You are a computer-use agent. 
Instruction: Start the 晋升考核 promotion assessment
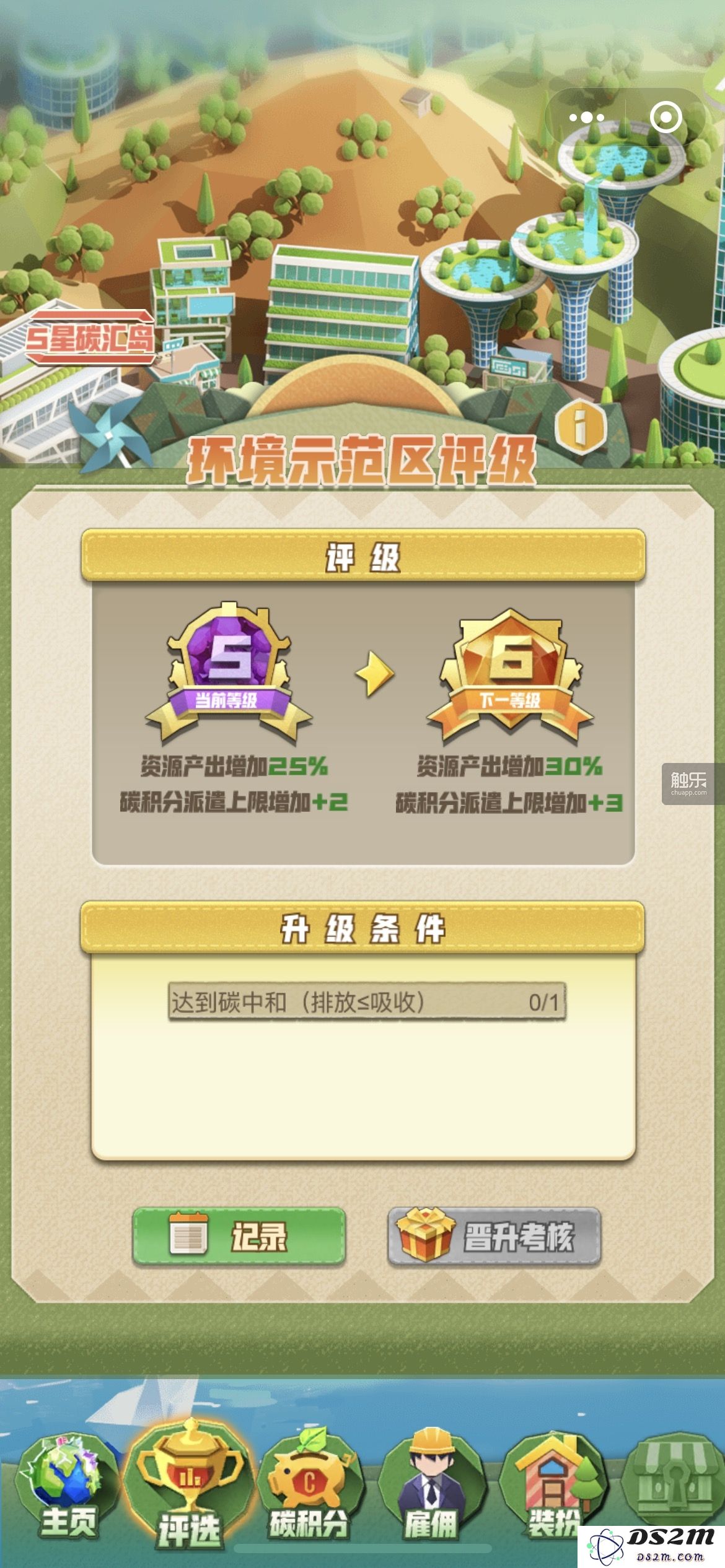pos(494,1237)
